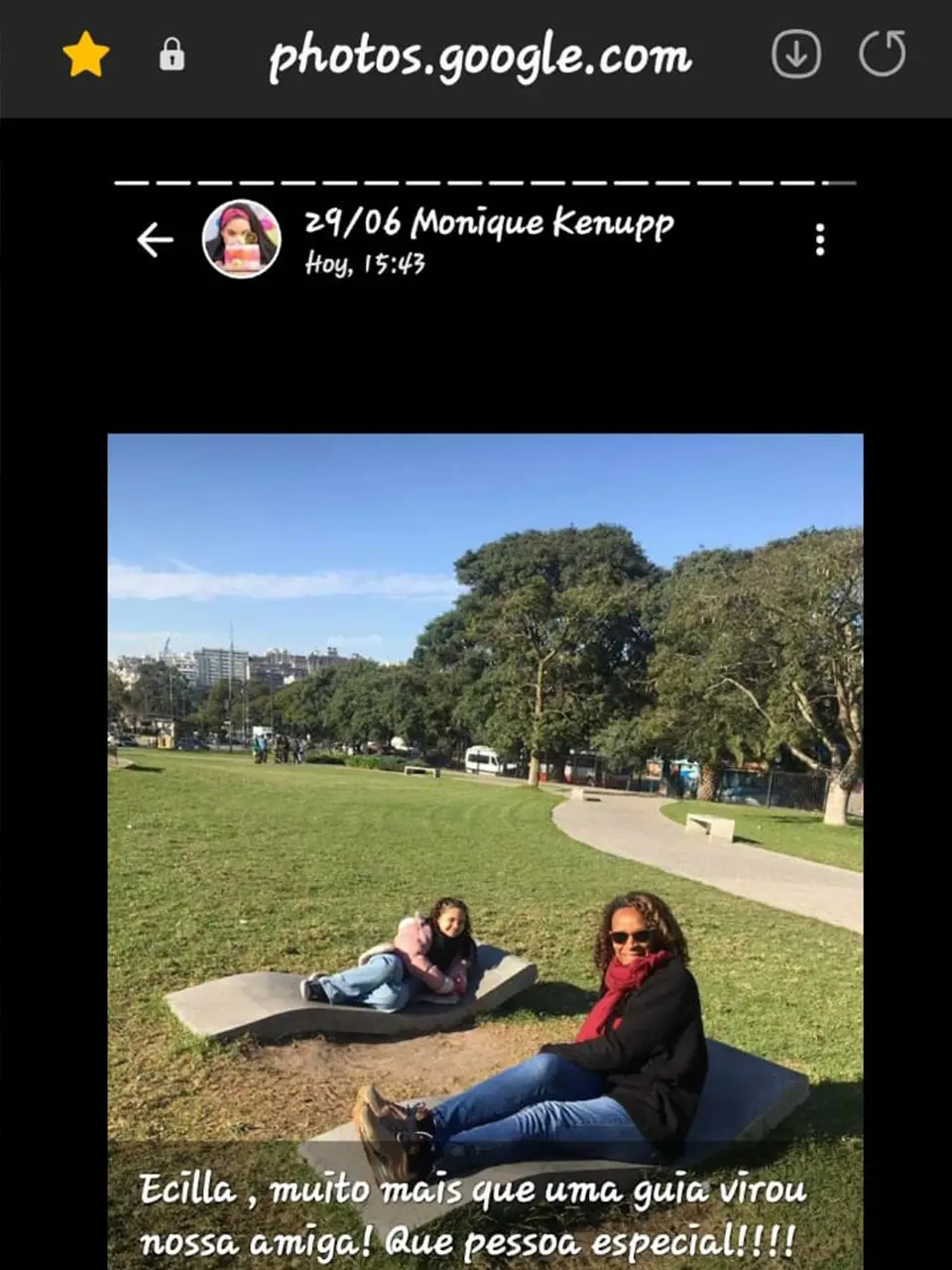
Task: Open the three-dot overflow menu
Action: (819, 239)
